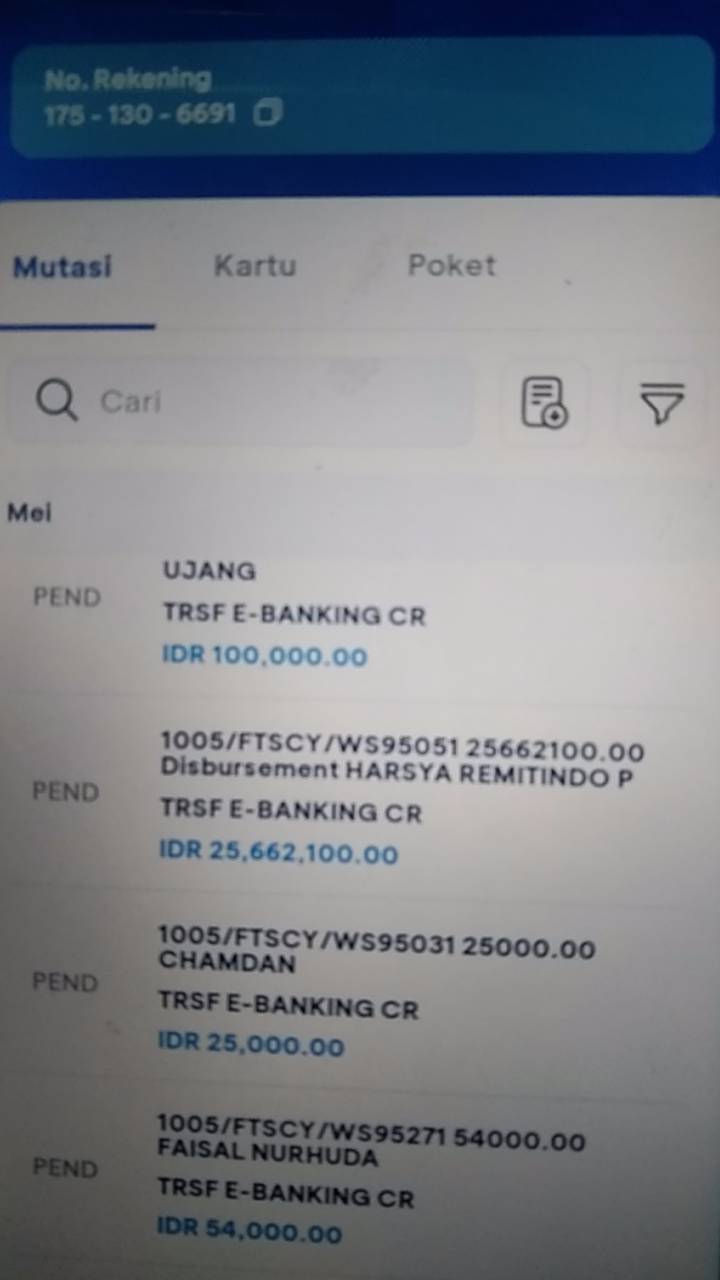The height and width of the screenshot is (1280, 720).
Task: Tap the Cari search field
Action: (x=240, y=402)
